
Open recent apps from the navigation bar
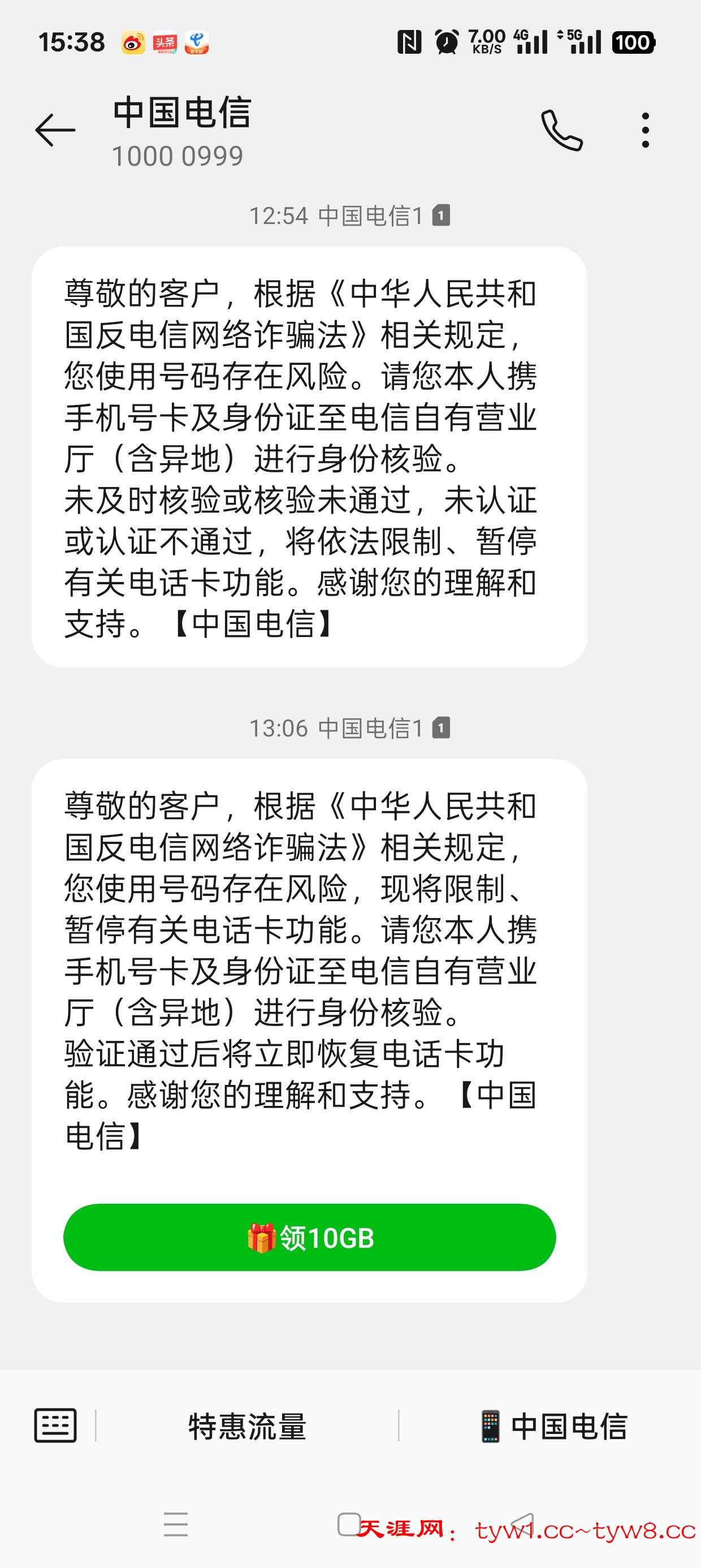(176, 1524)
